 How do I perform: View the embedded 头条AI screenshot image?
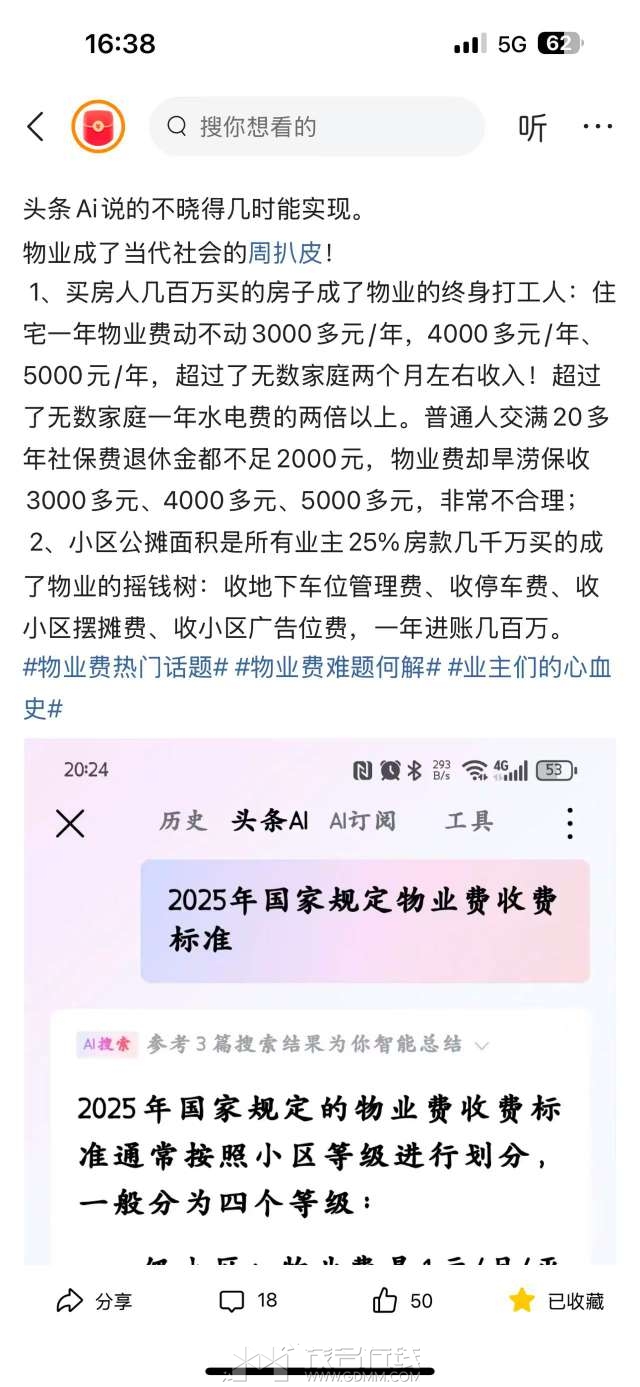click(320, 1000)
